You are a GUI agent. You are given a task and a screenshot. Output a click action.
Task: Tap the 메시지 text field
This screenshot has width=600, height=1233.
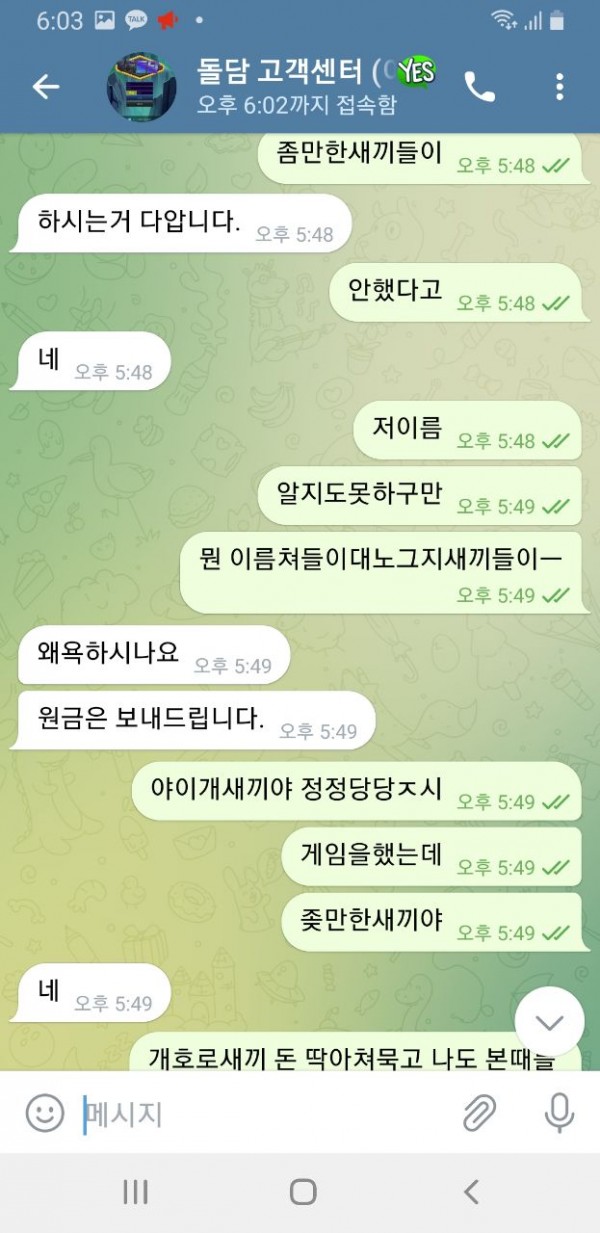coord(260,1113)
